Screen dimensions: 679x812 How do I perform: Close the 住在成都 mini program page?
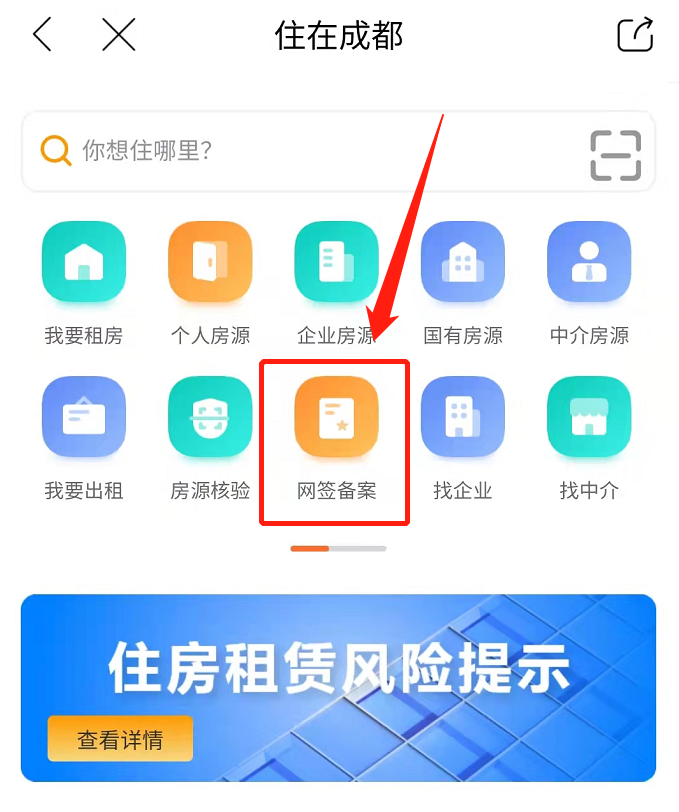(x=118, y=35)
